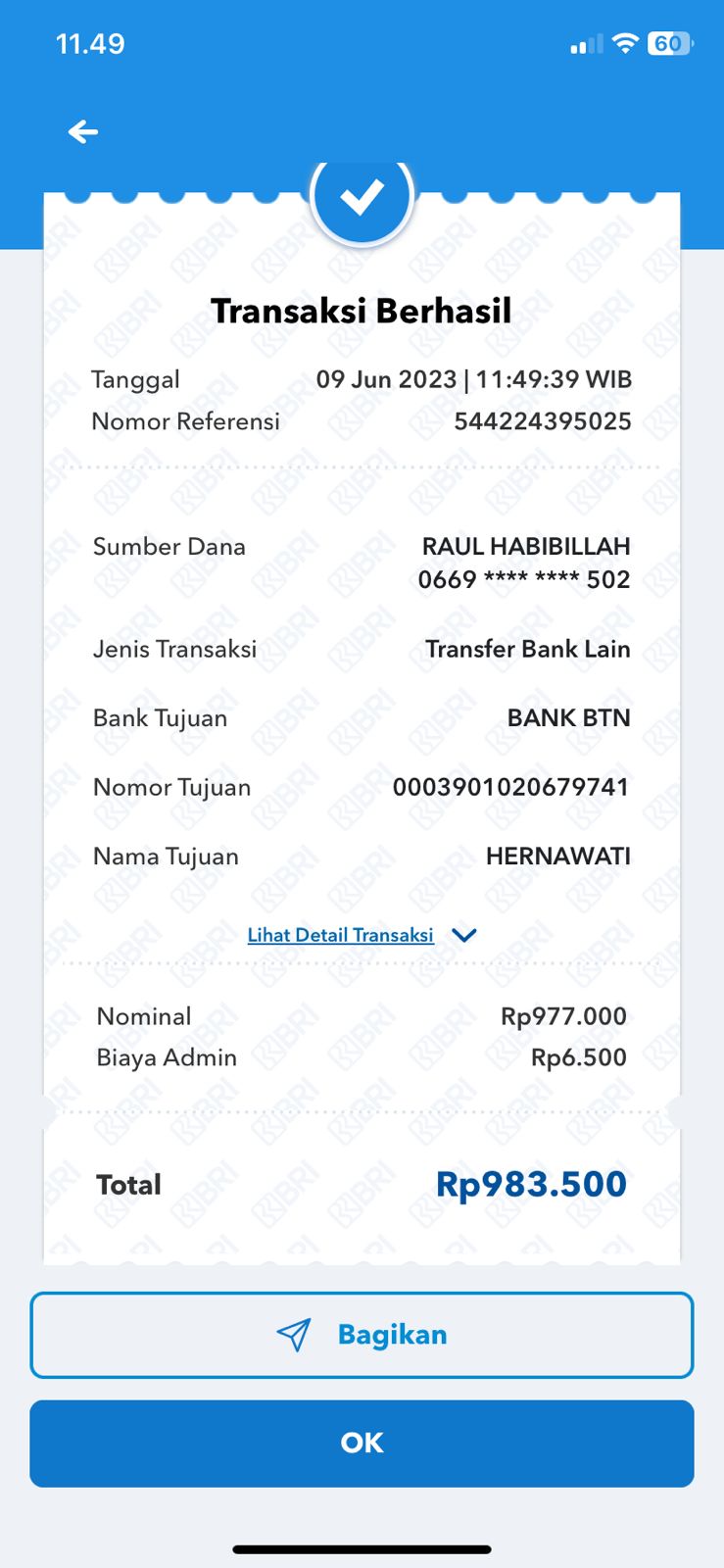The height and width of the screenshot is (1568, 724).
Task: Confirm with the OK button
Action: (362, 1443)
